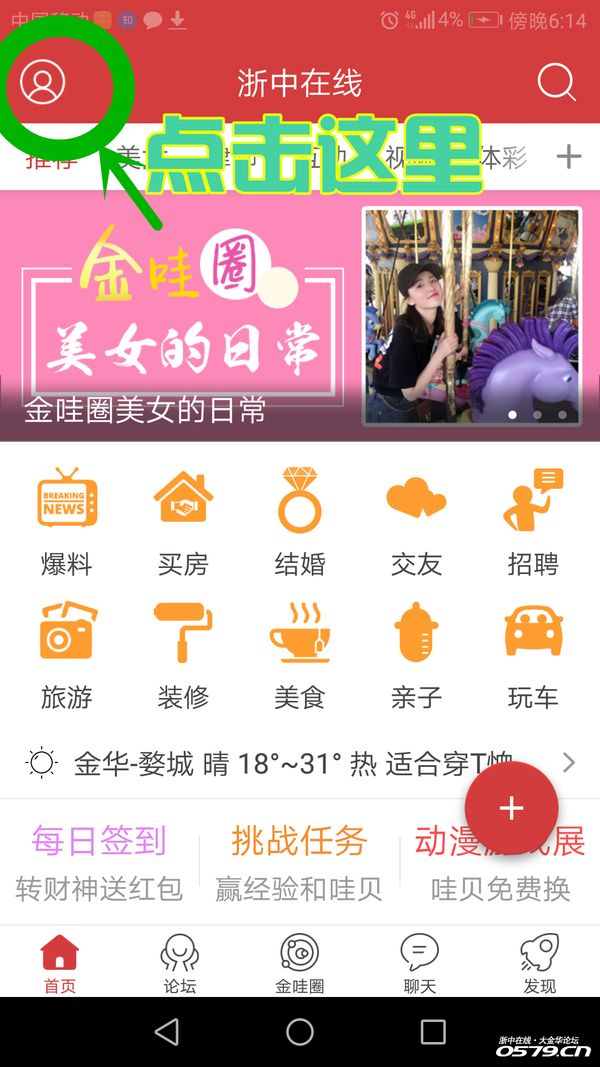Open the 旅游 section

click(x=67, y=654)
